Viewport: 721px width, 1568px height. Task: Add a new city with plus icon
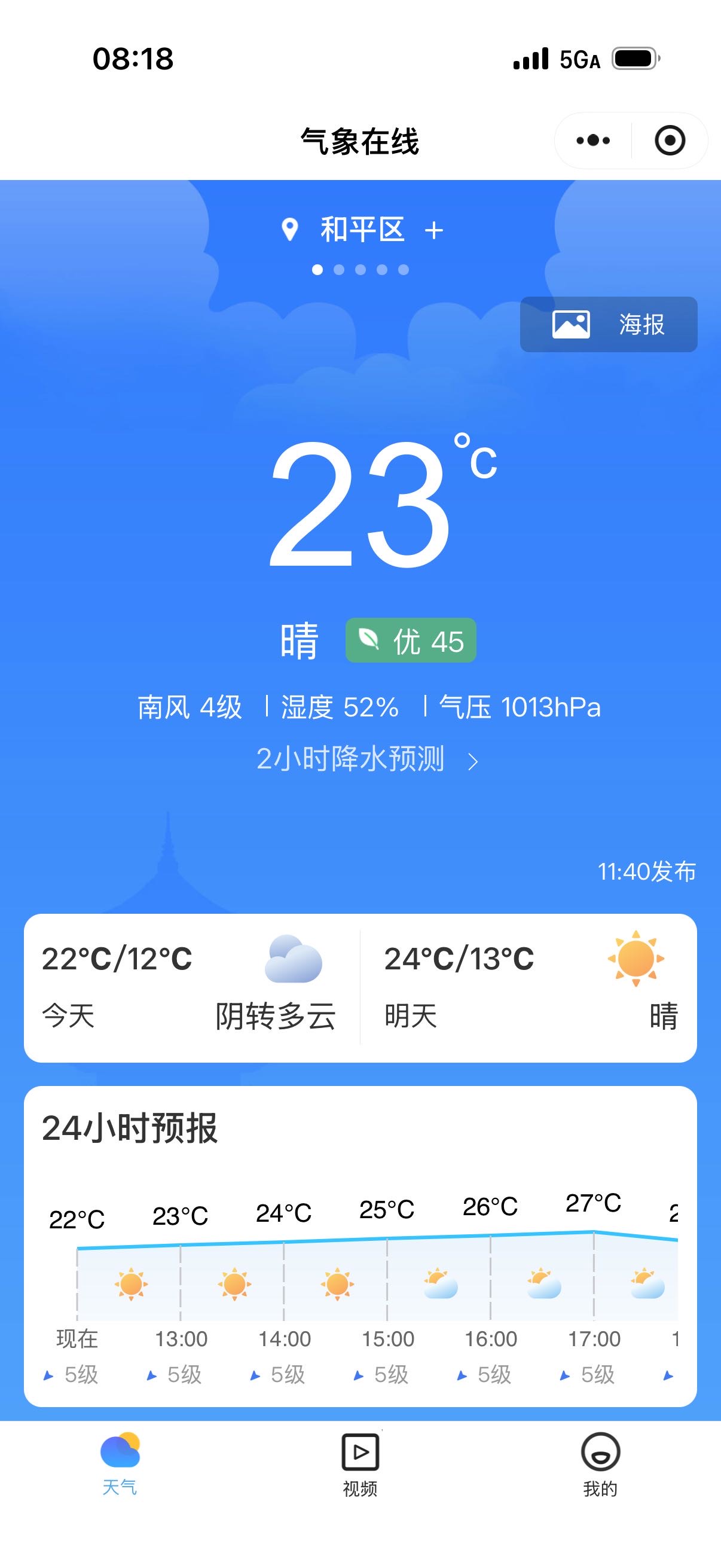[434, 231]
